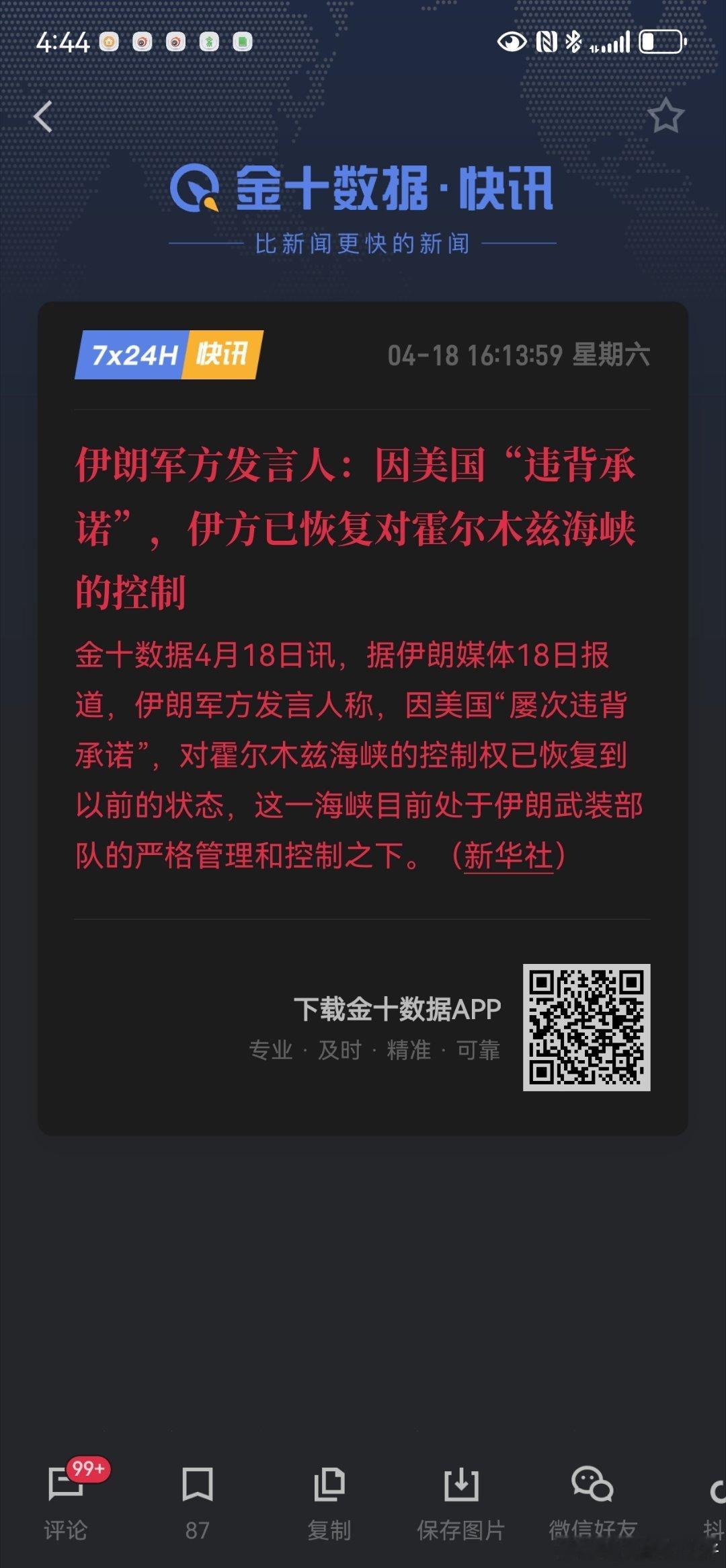Tap the back arrow to return
726x1568 pixels.
pos(44,116)
